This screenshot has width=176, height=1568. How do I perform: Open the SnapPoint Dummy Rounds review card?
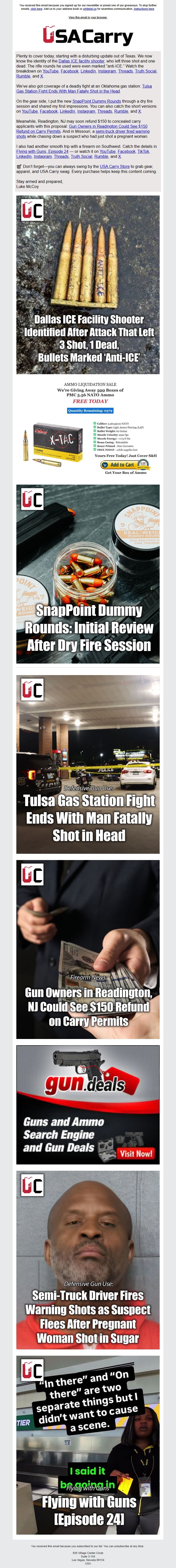click(x=88, y=573)
